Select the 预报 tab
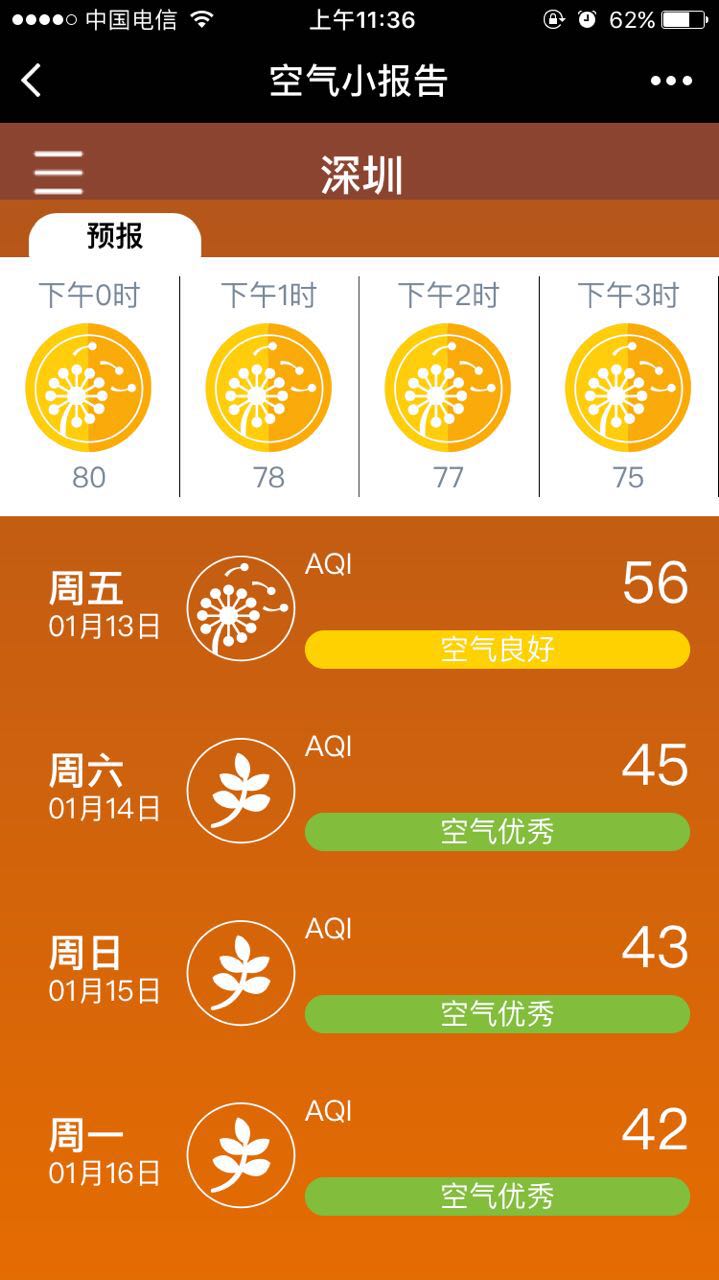Screen dimensions: 719x1280 click(115, 236)
